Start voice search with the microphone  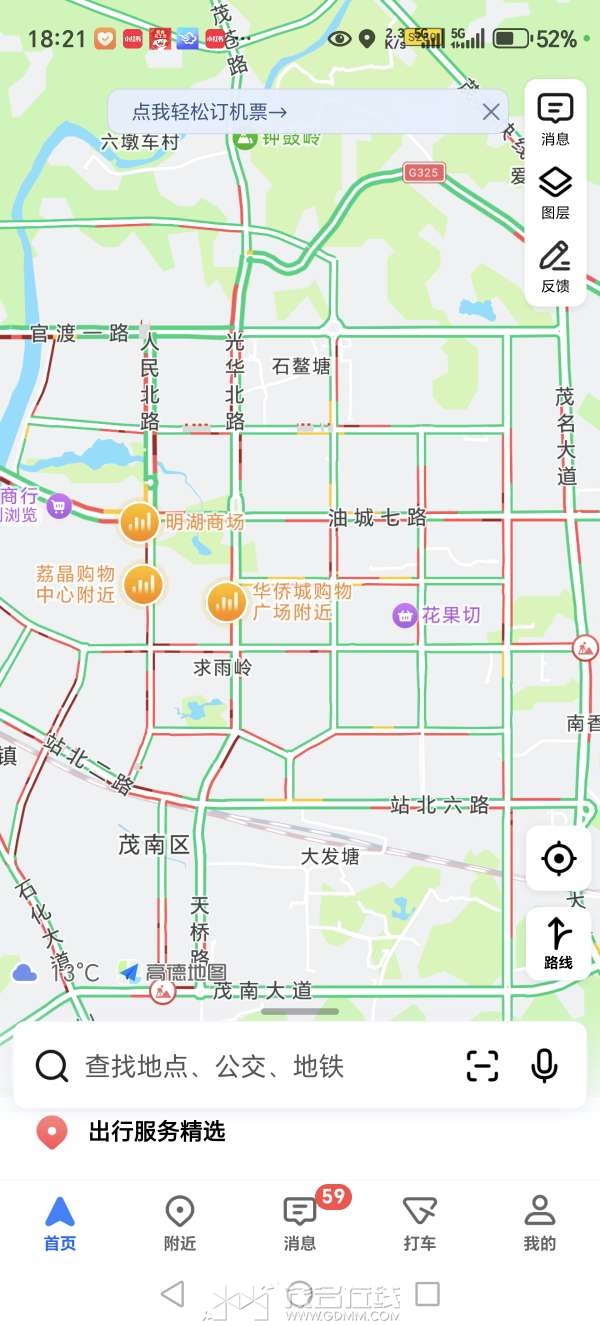544,1067
